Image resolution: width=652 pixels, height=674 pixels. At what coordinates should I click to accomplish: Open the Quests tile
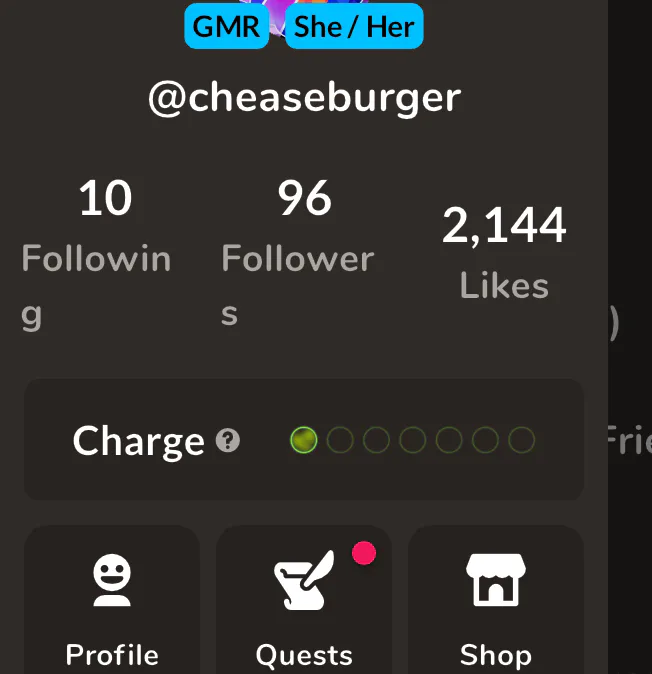pos(303,603)
